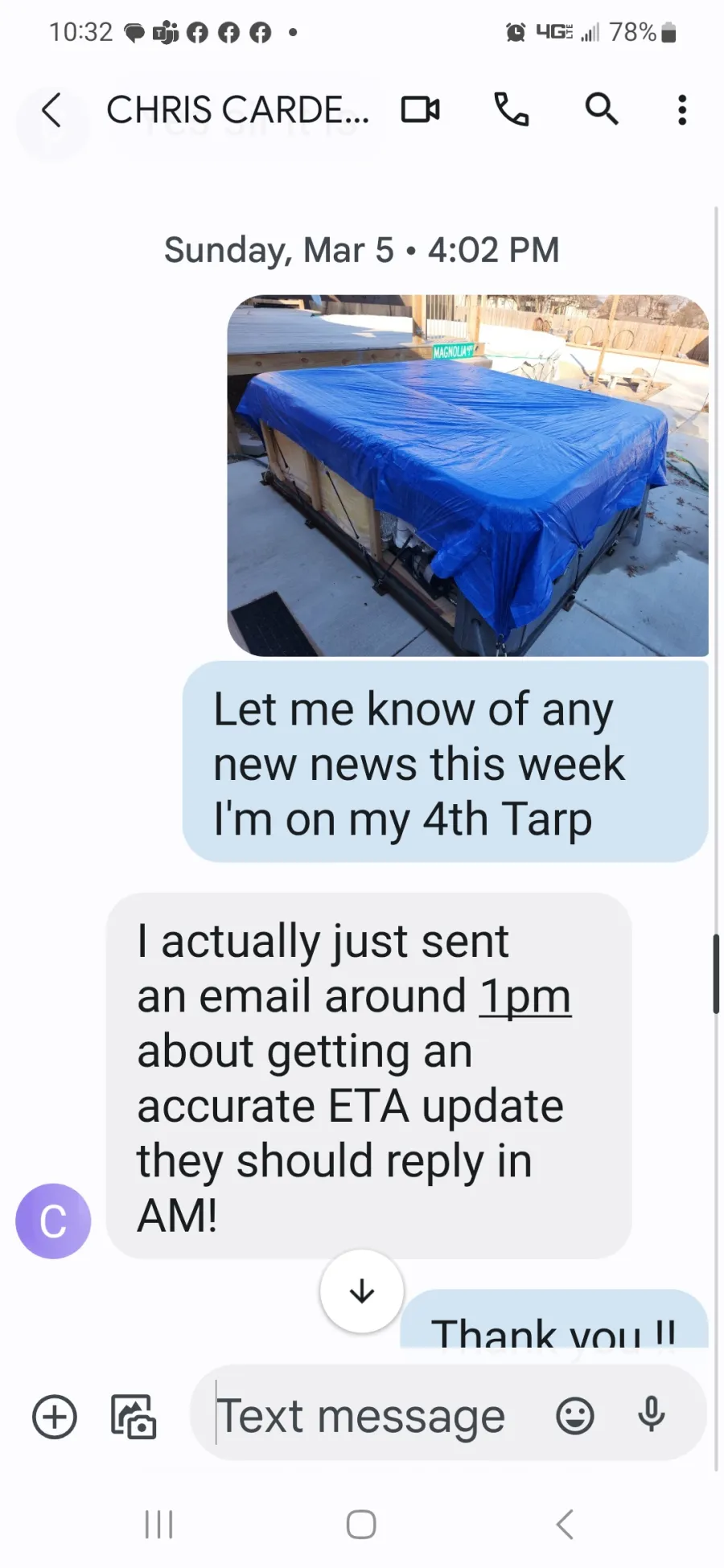Open the blue tarp photo
The image size is (724, 1568).
coord(467,475)
